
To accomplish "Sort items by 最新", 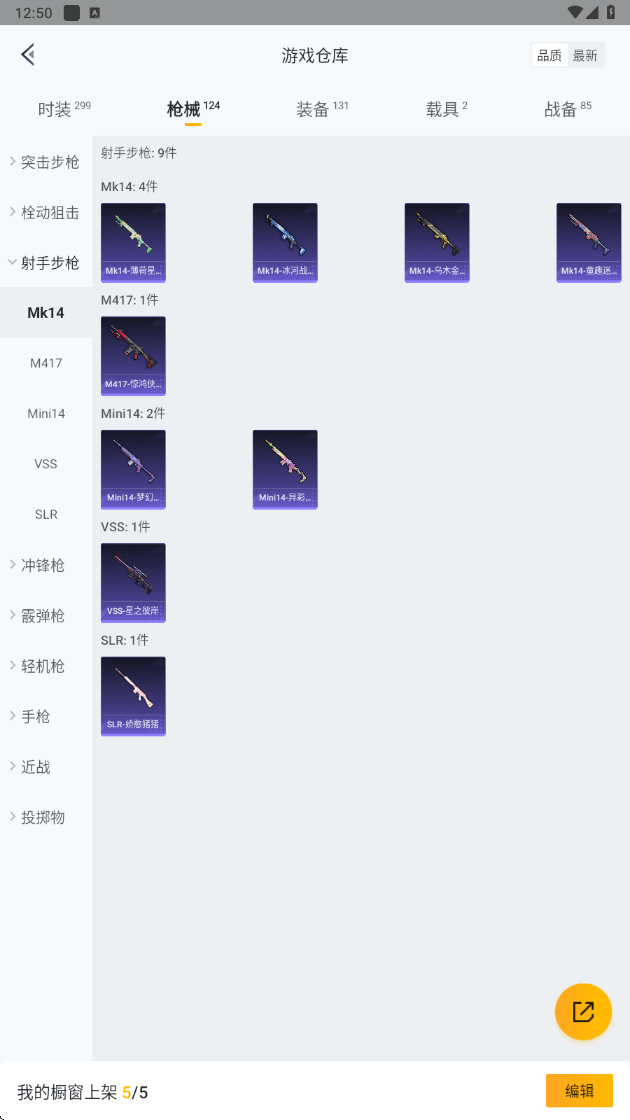I will (x=585, y=56).
